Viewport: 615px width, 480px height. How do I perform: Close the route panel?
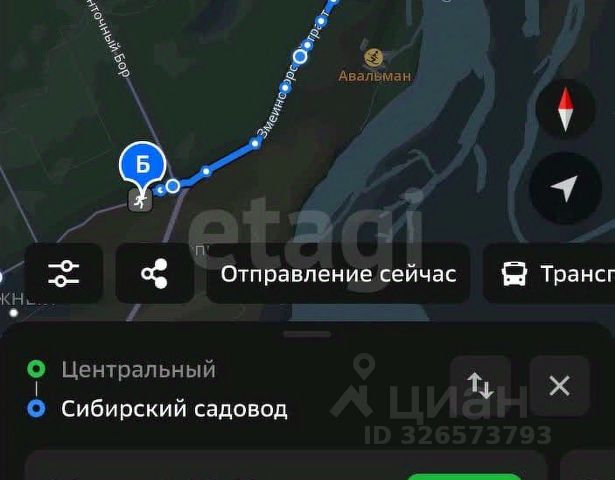click(559, 385)
